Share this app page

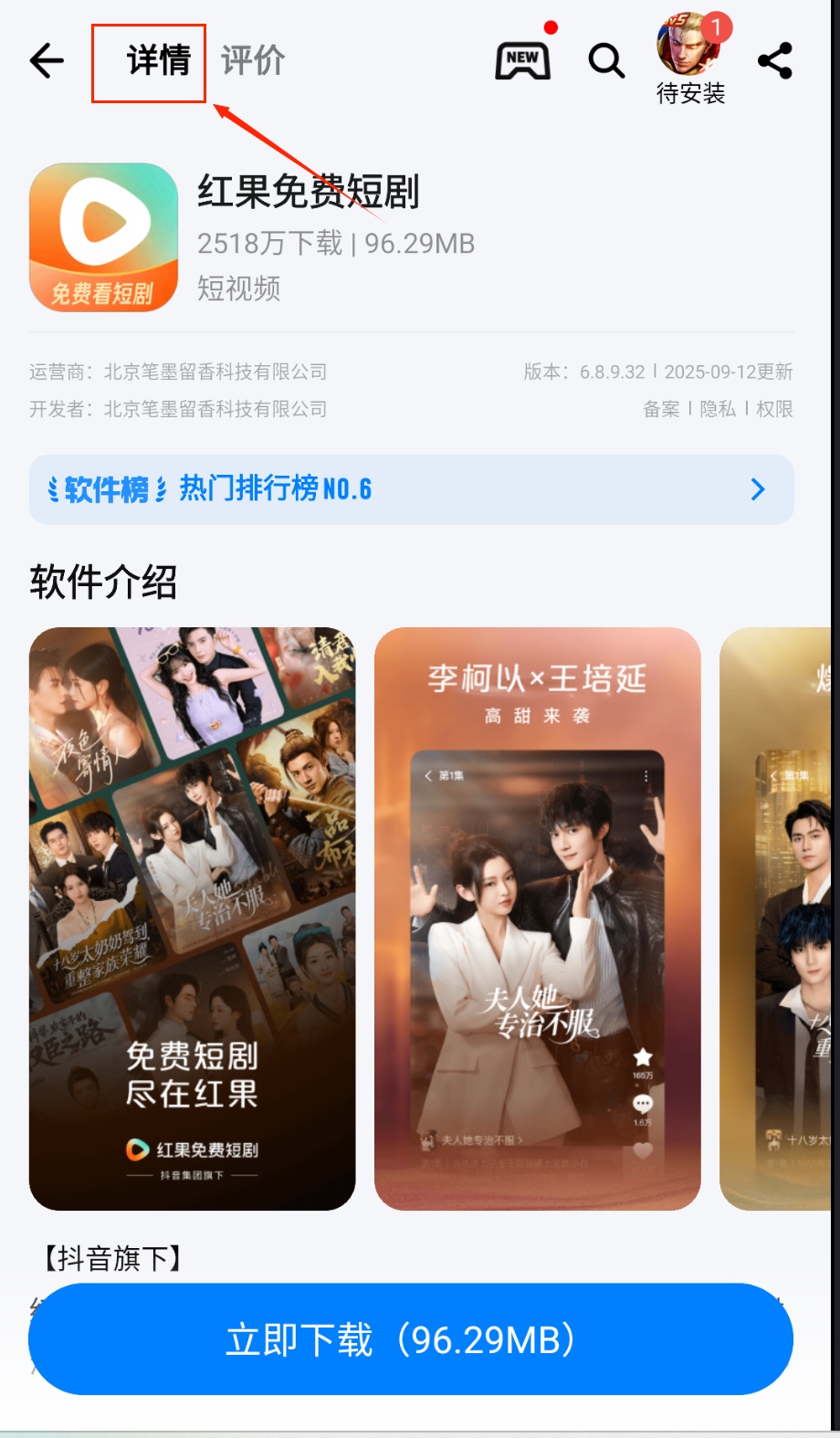click(x=775, y=61)
